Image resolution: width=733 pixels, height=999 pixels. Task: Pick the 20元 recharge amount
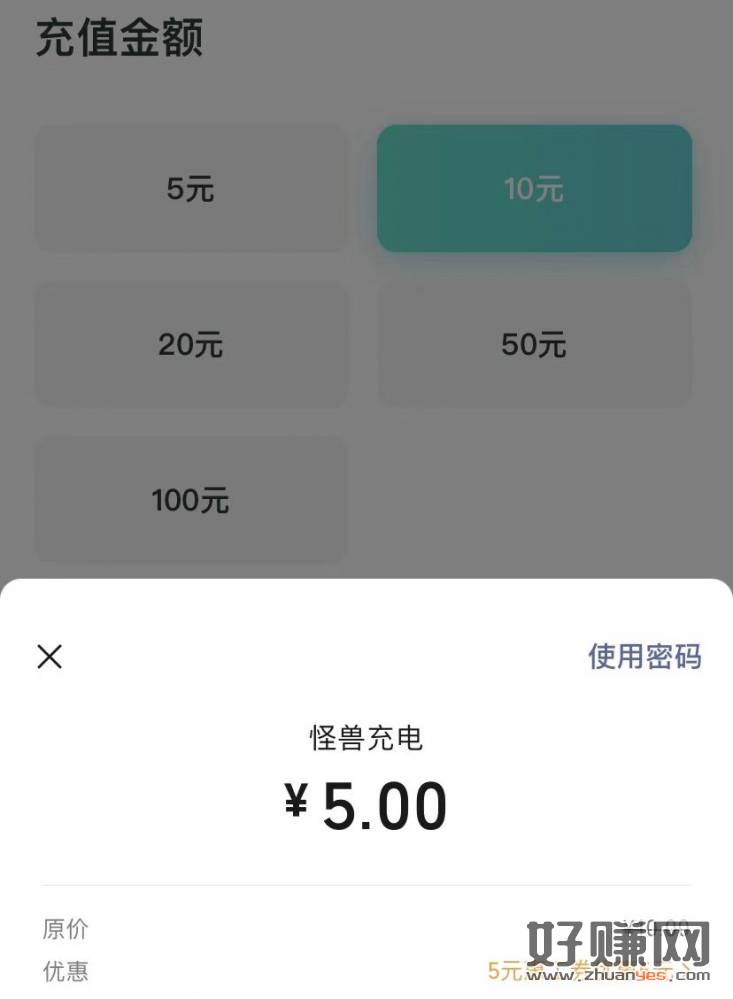click(191, 344)
